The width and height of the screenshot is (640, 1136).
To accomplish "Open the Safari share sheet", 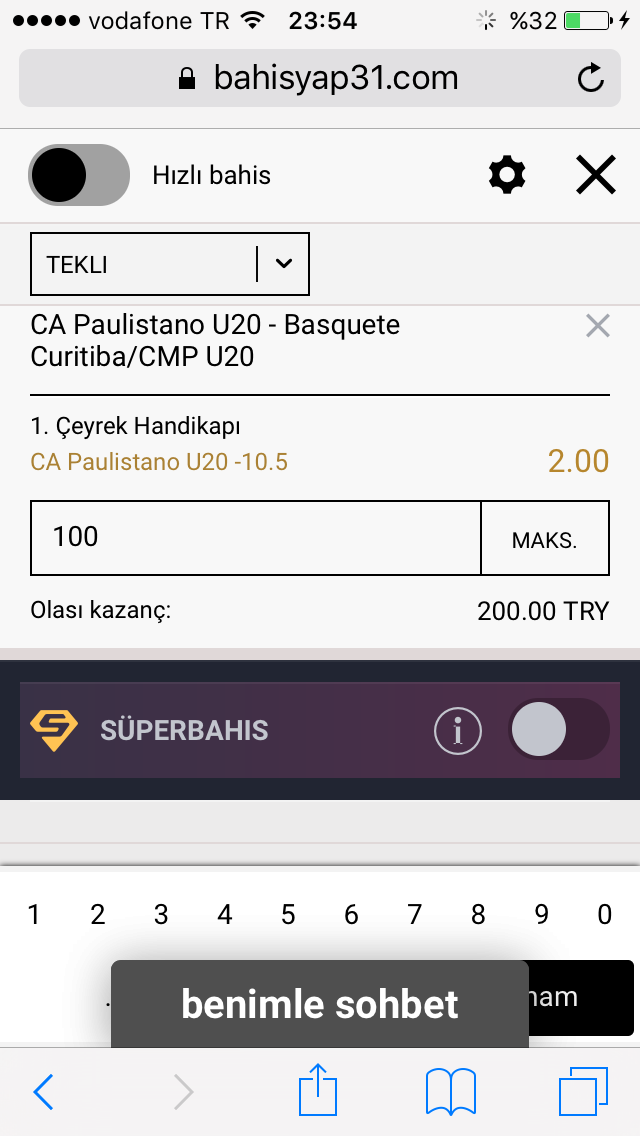I will click(x=318, y=1089).
